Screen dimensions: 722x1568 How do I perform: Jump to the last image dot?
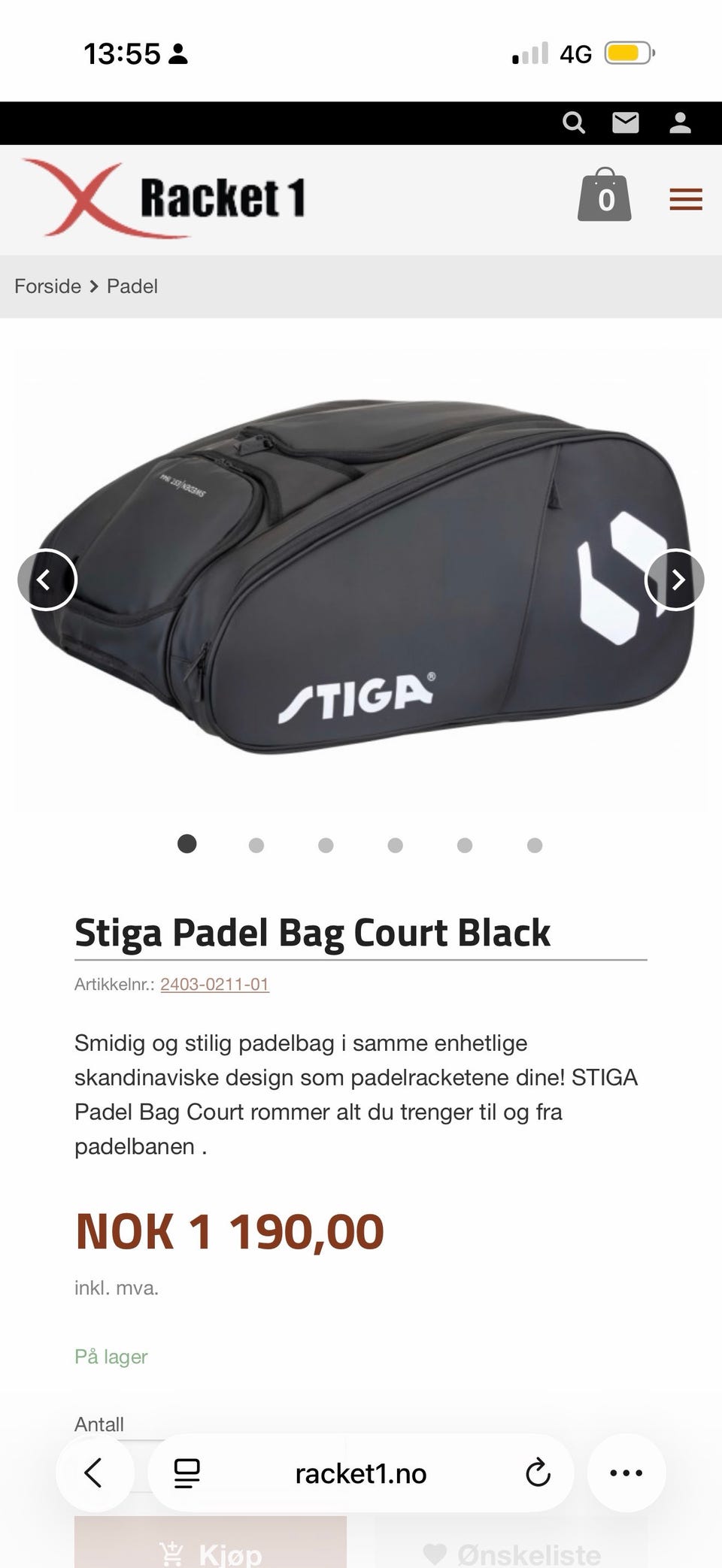535,845
